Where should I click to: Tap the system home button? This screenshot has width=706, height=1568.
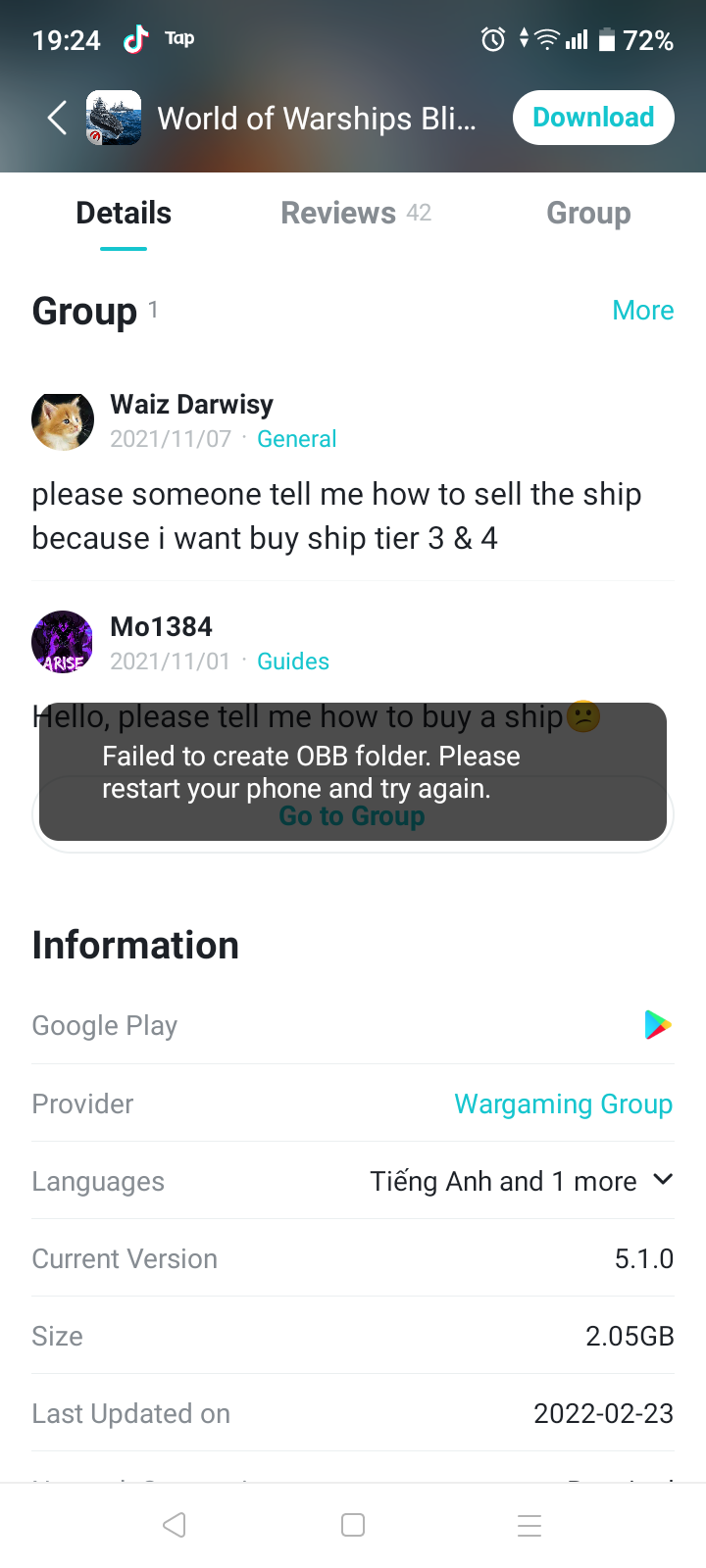point(353,1525)
